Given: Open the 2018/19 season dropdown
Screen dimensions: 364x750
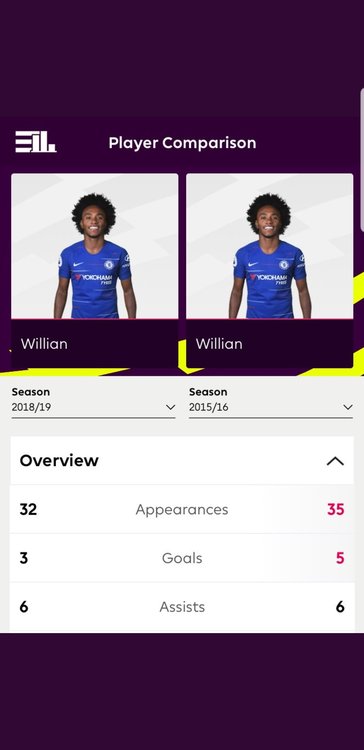Looking at the screenshot, I should point(93,407).
